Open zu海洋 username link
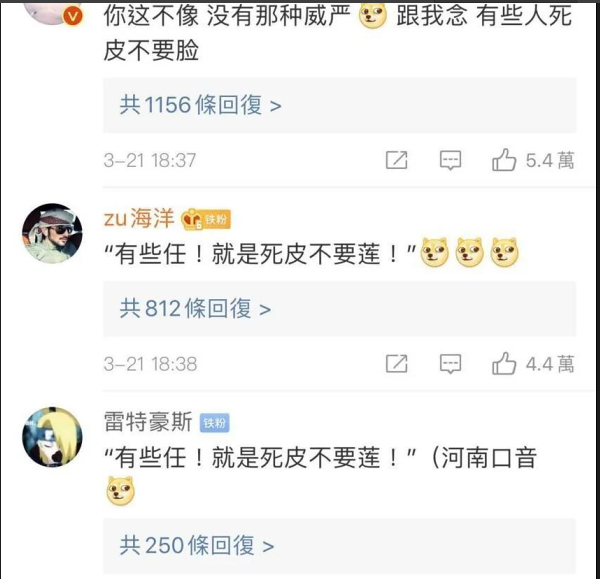 pos(139,218)
